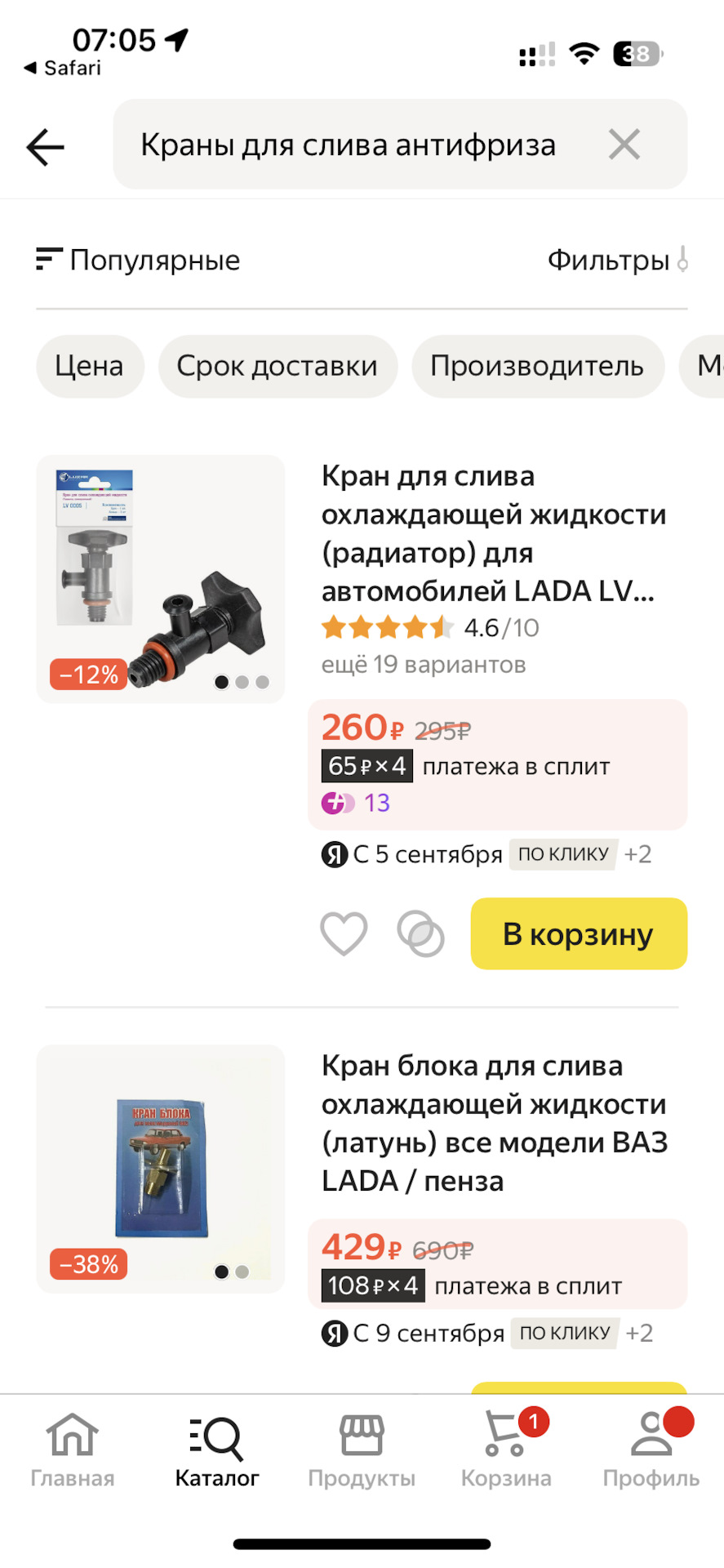The height and width of the screenshot is (1568, 724).
Task: Choose the Производитель filter chip
Action: [537, 367]
